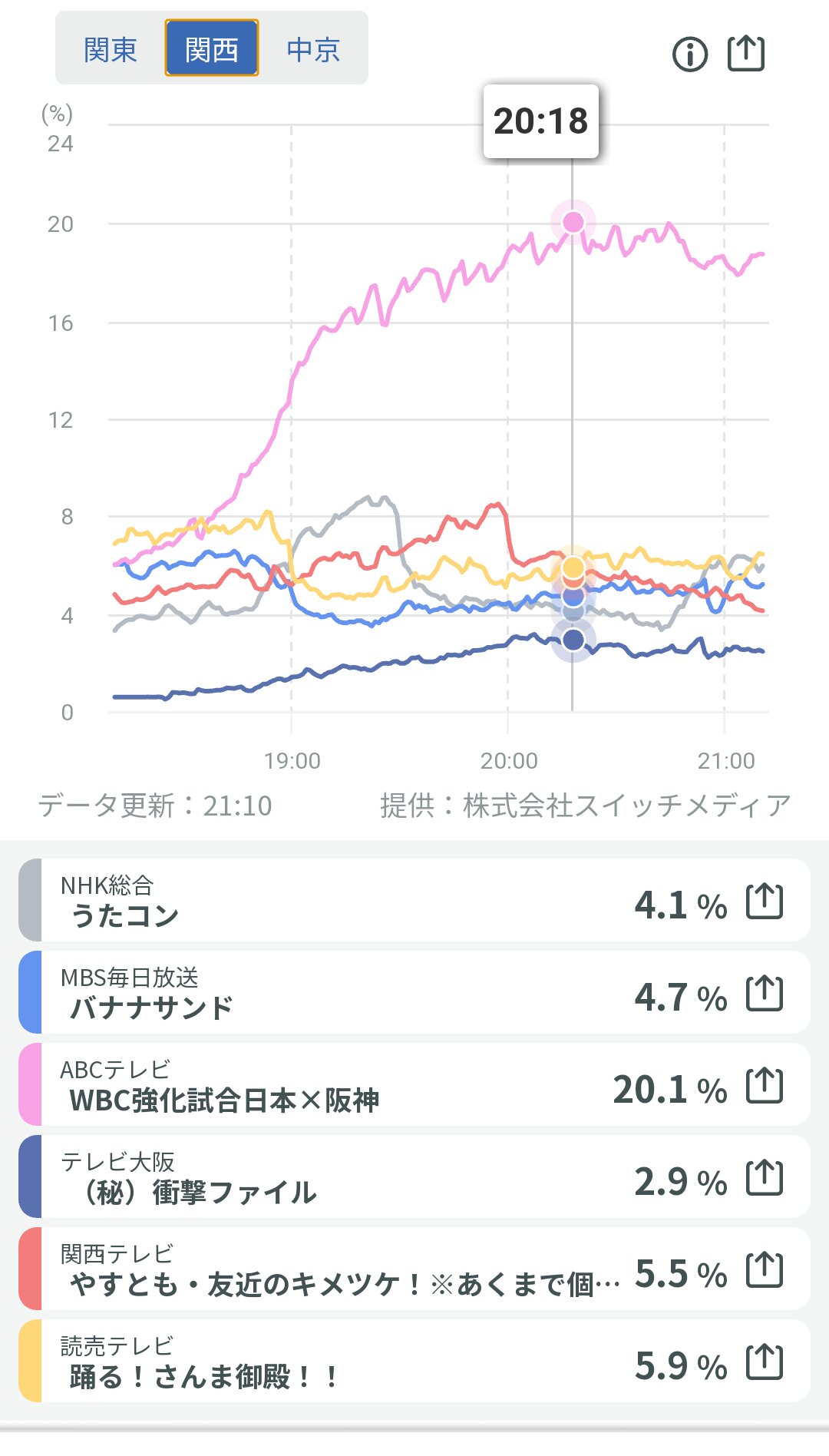
Task: Switch to the 関東 region tab
Action: [111, 50]
